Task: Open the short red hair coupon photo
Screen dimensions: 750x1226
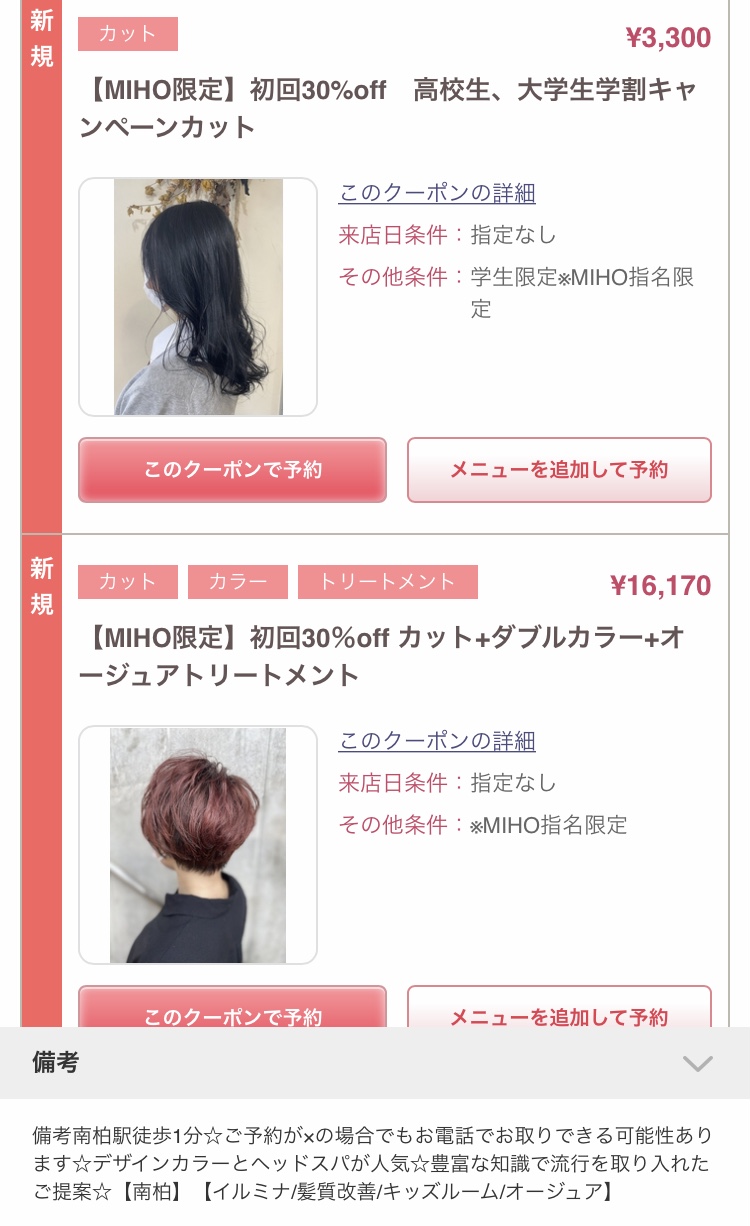Action: 198,845
